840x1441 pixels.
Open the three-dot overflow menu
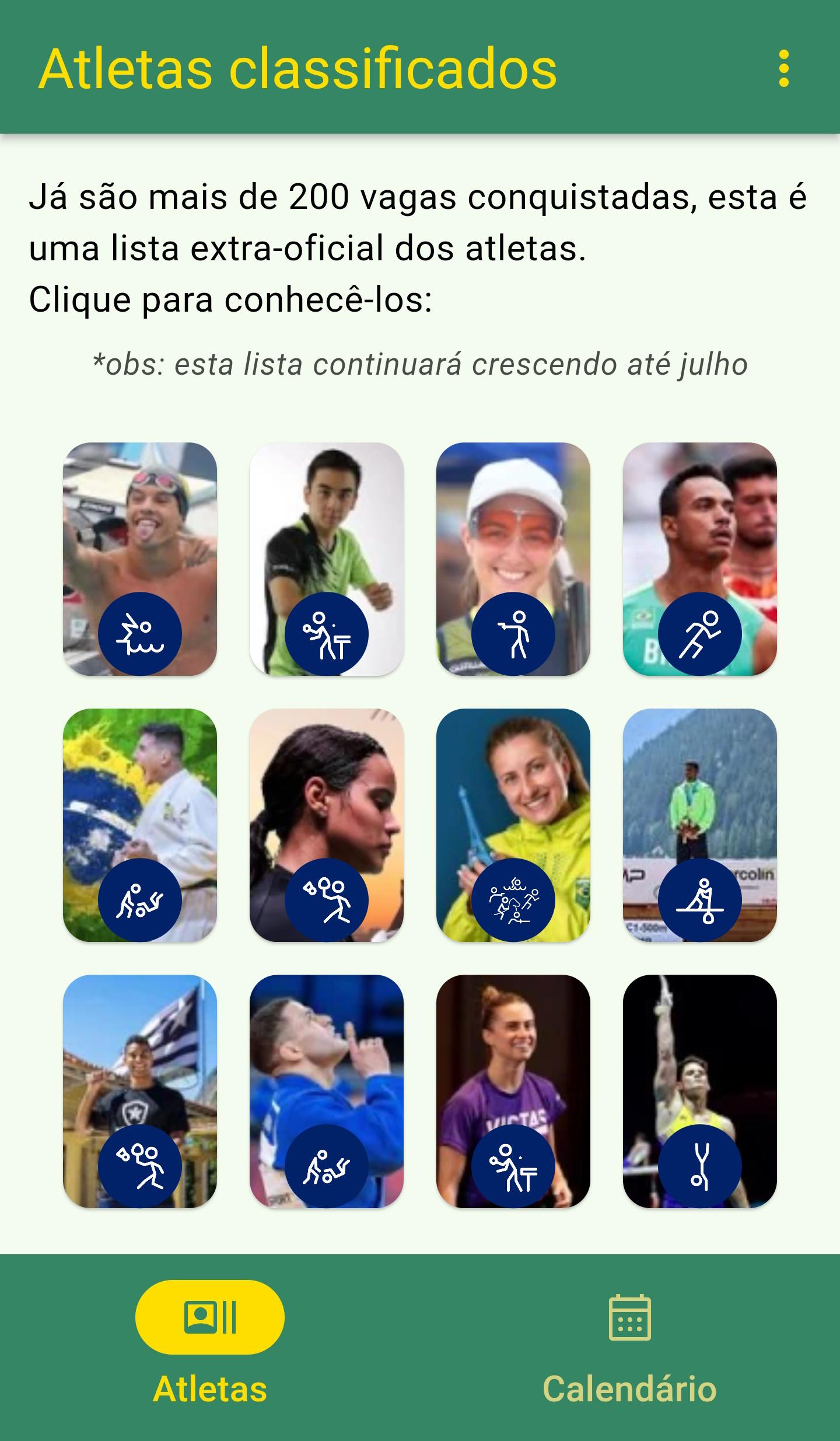click(784, 69)
